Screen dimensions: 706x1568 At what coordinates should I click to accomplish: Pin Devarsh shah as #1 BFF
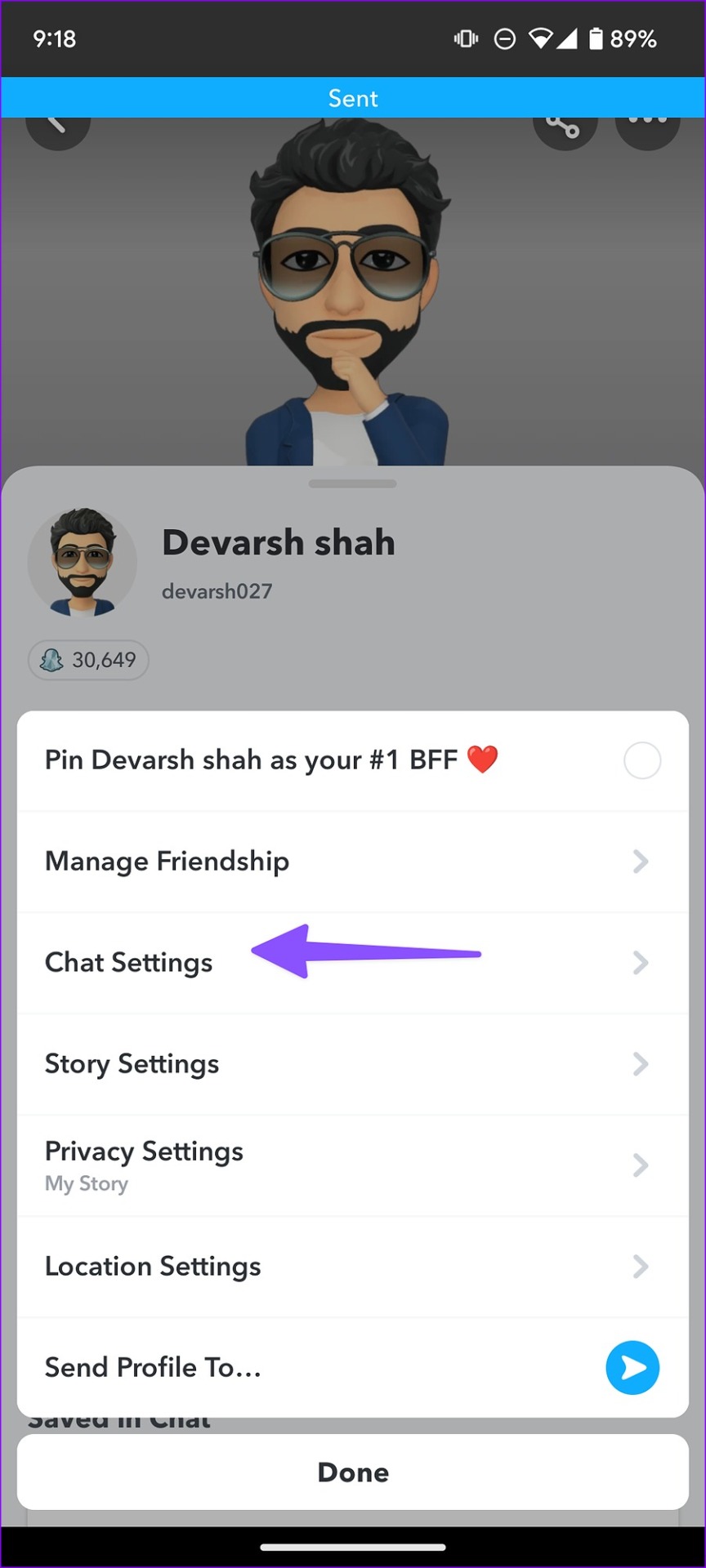point(641,760)
